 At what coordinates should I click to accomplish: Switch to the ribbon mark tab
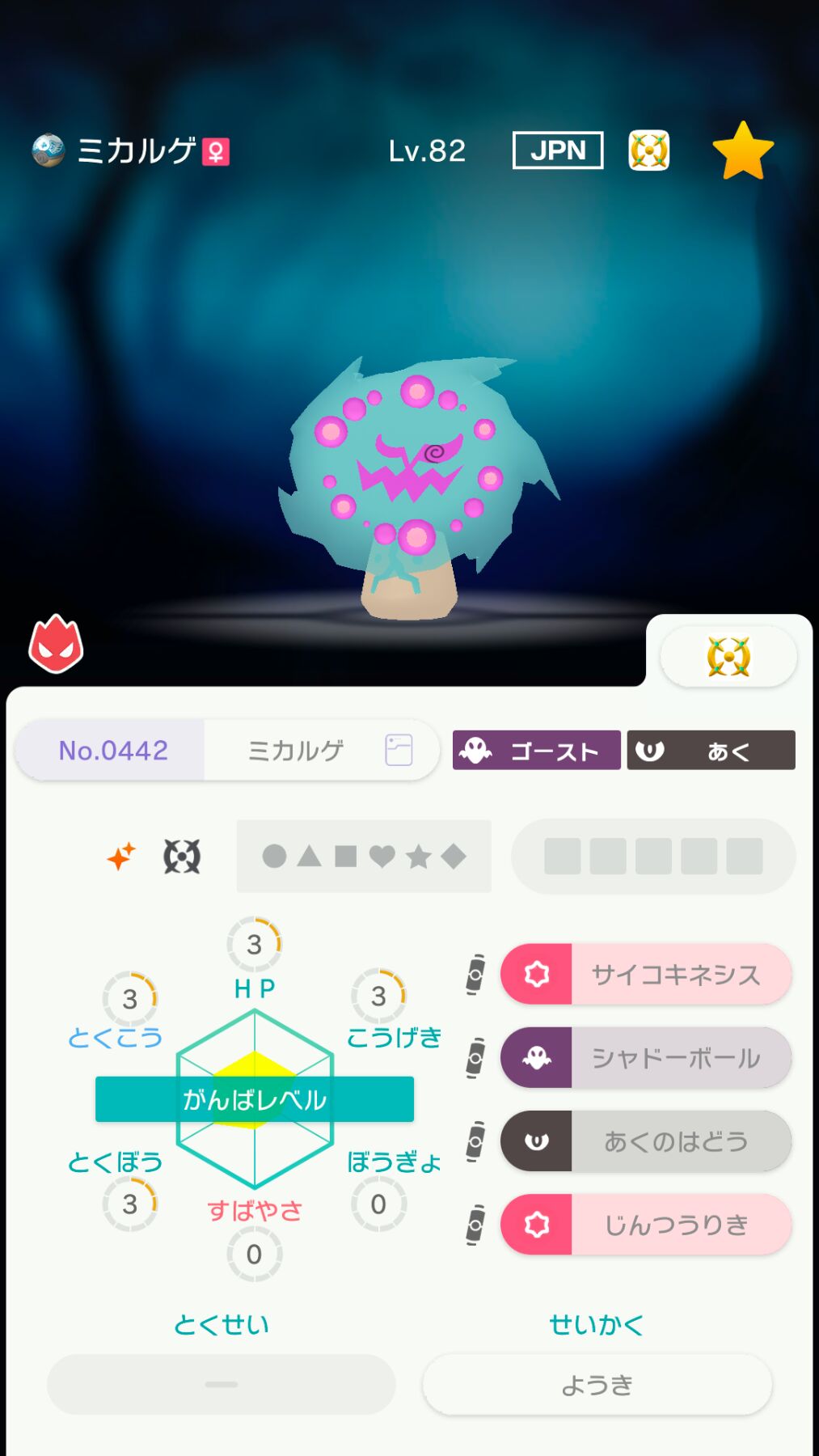point(728,657)
